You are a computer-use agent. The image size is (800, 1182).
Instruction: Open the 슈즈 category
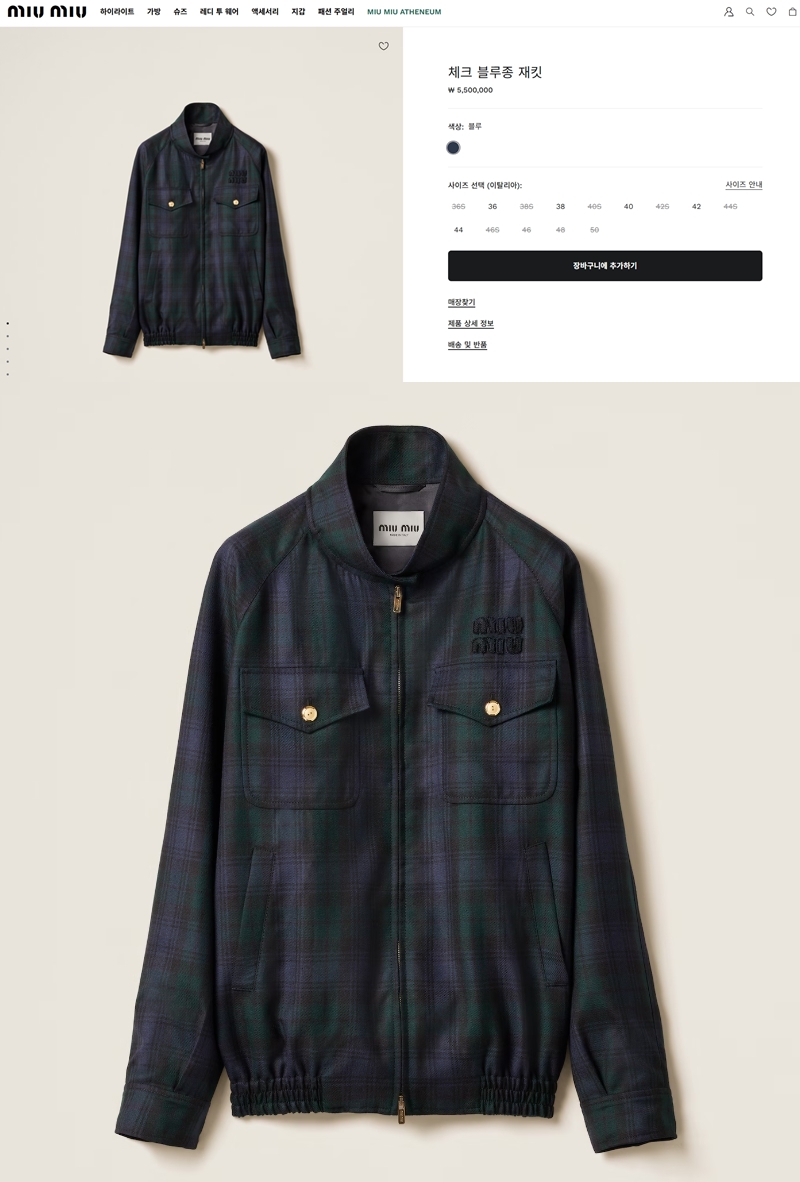click(180, 12)
